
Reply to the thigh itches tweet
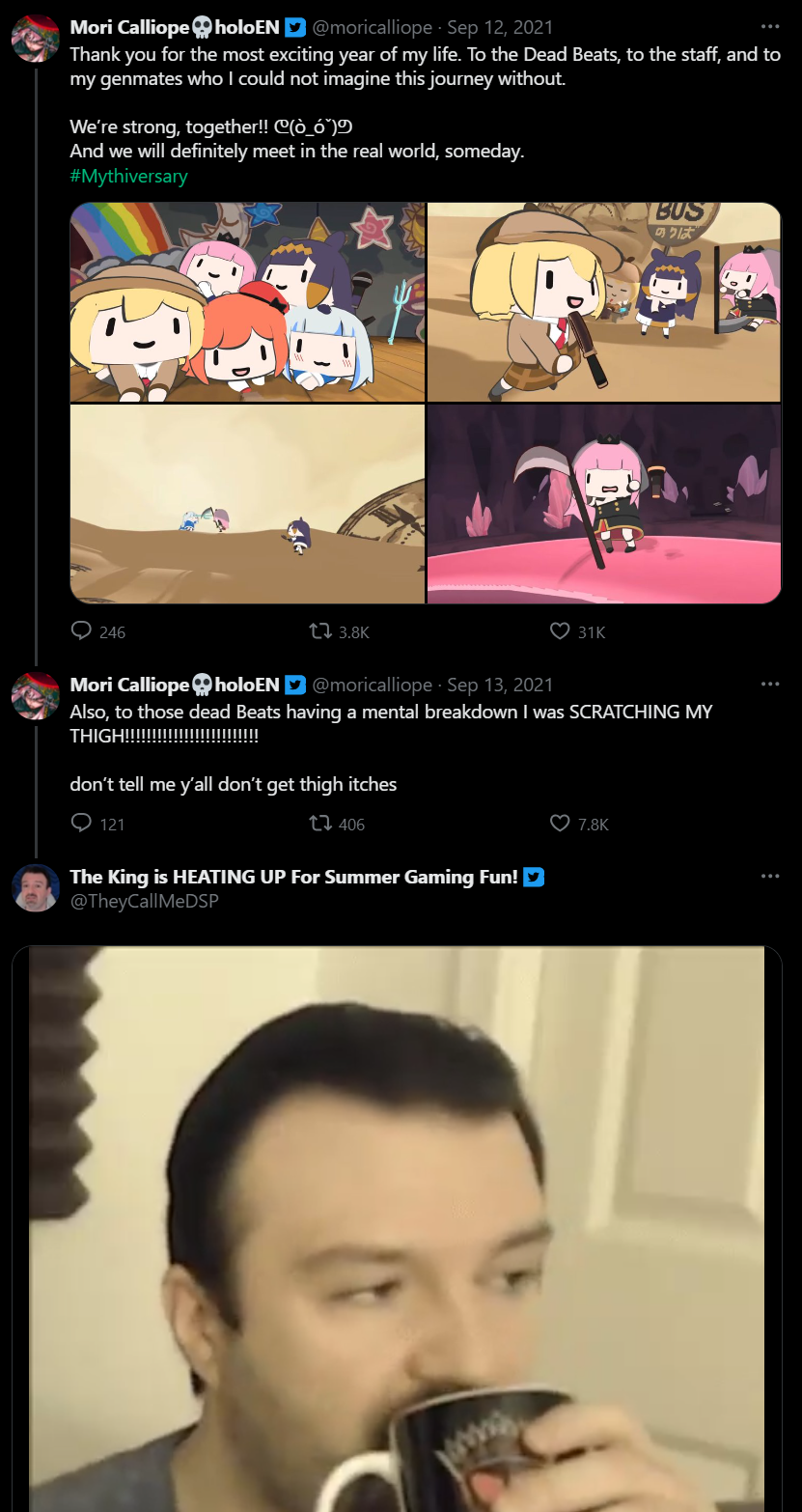(81, 824)
